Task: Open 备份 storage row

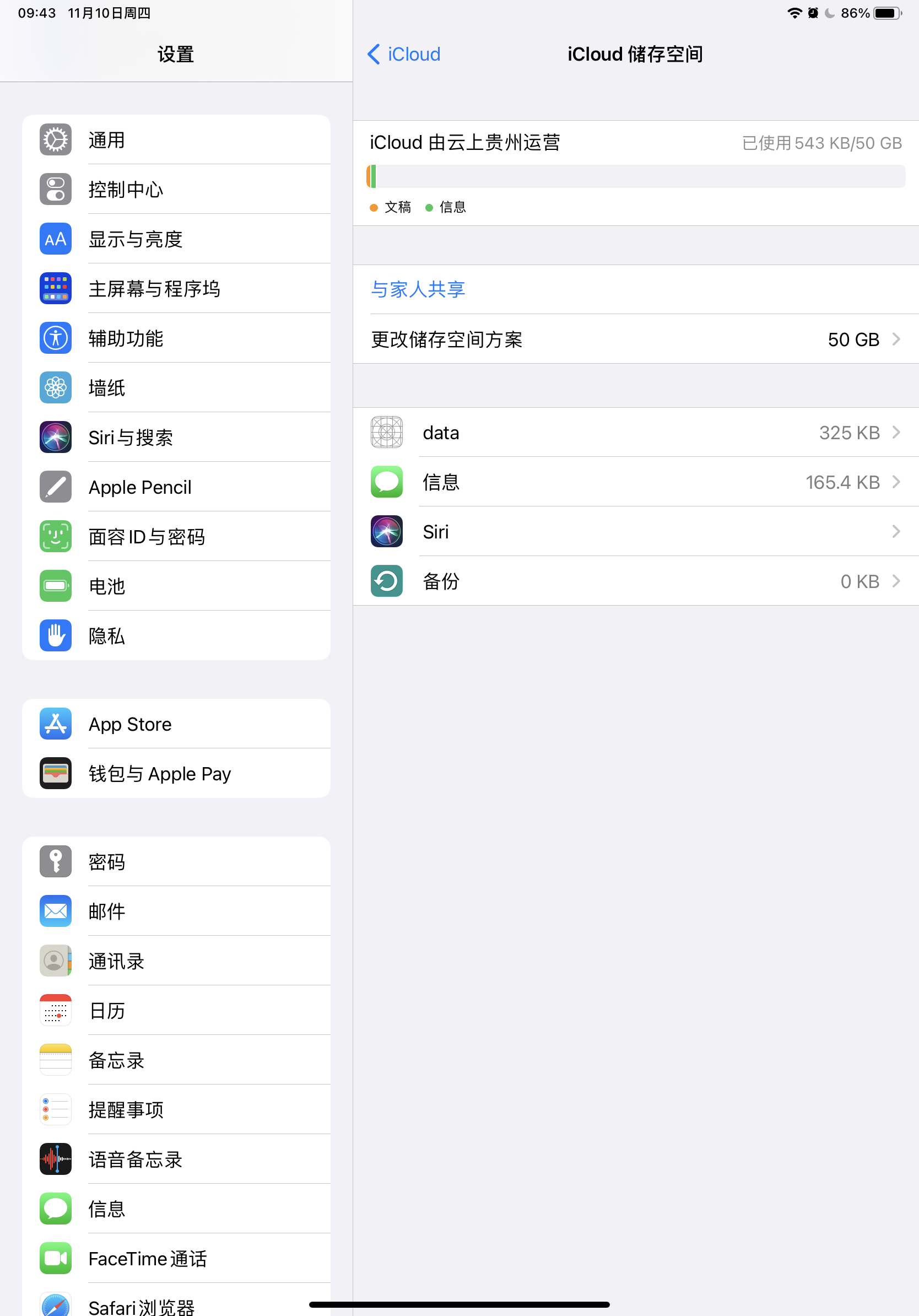Action: [x=635, y=581]
